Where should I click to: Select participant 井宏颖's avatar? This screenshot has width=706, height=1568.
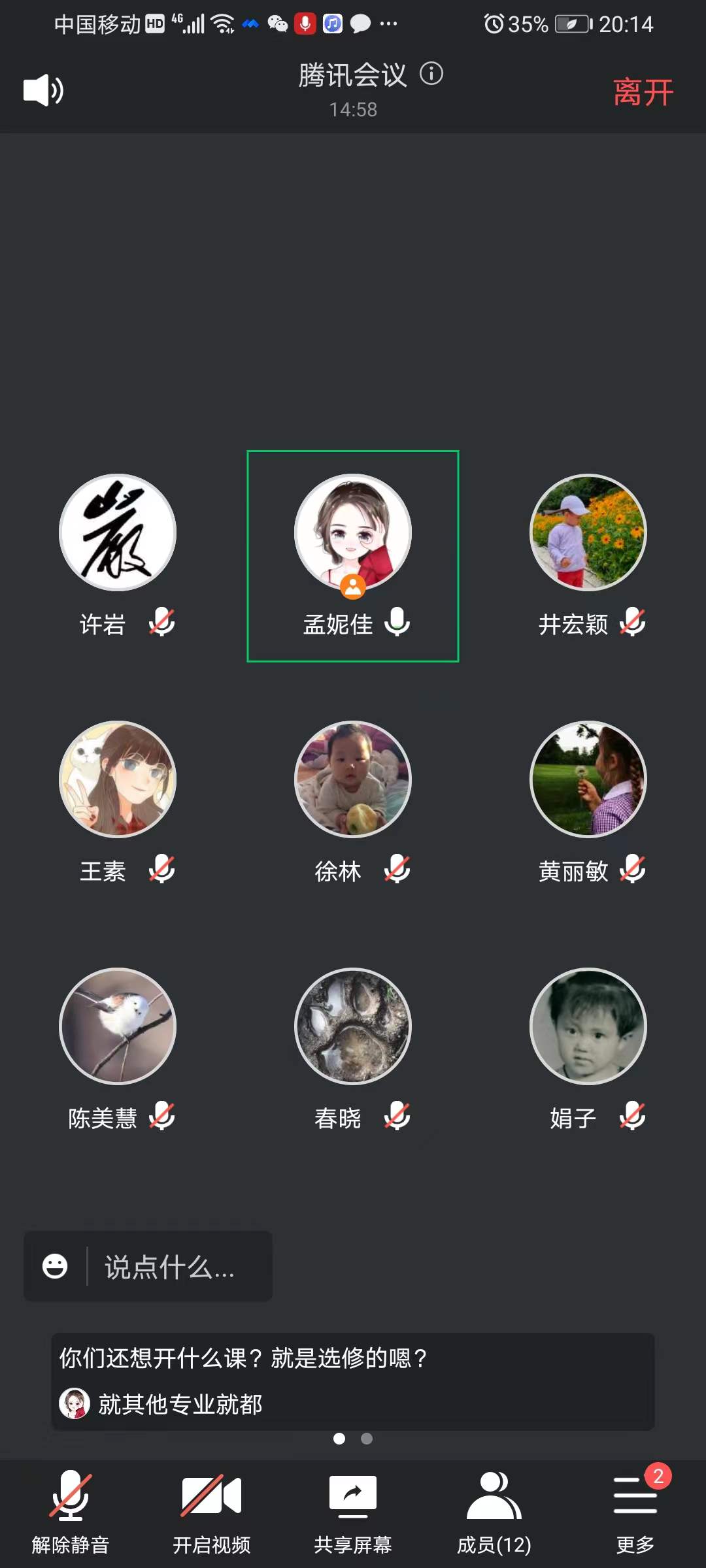click(x=588, y=532)
